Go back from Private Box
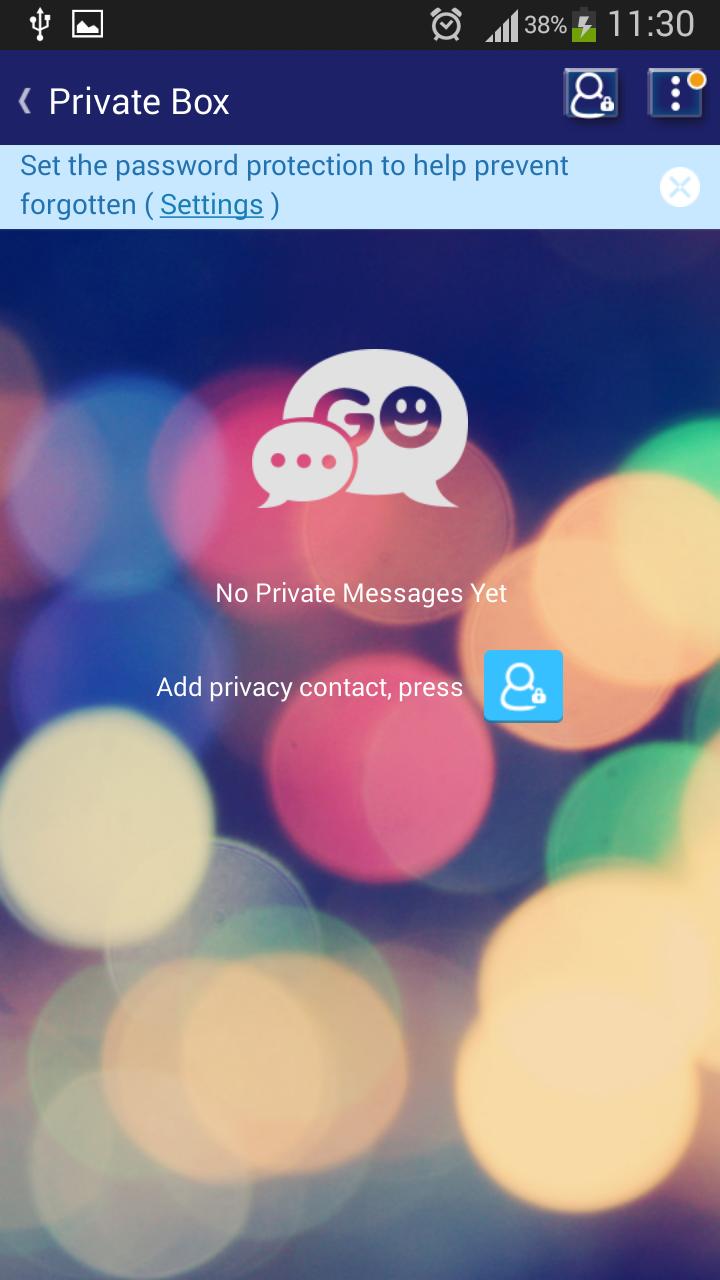720x1280 pixels. tap(28, 101)
